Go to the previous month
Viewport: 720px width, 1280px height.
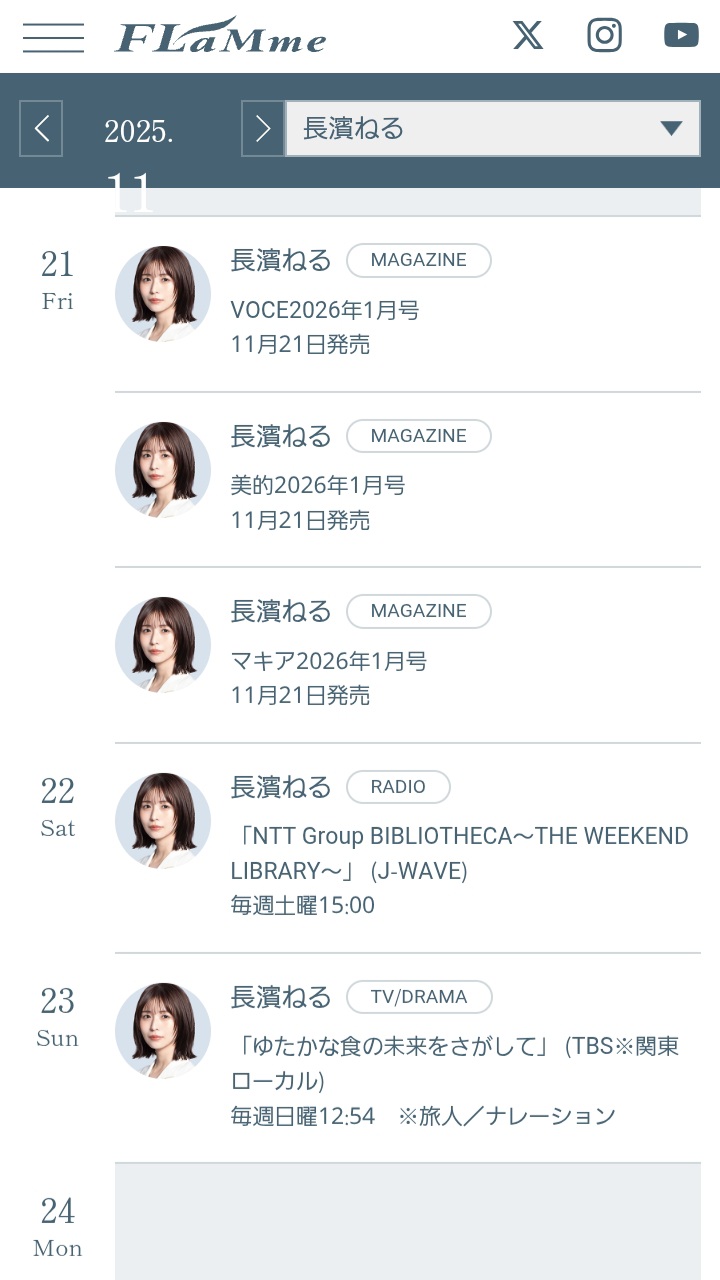point(42,128)
